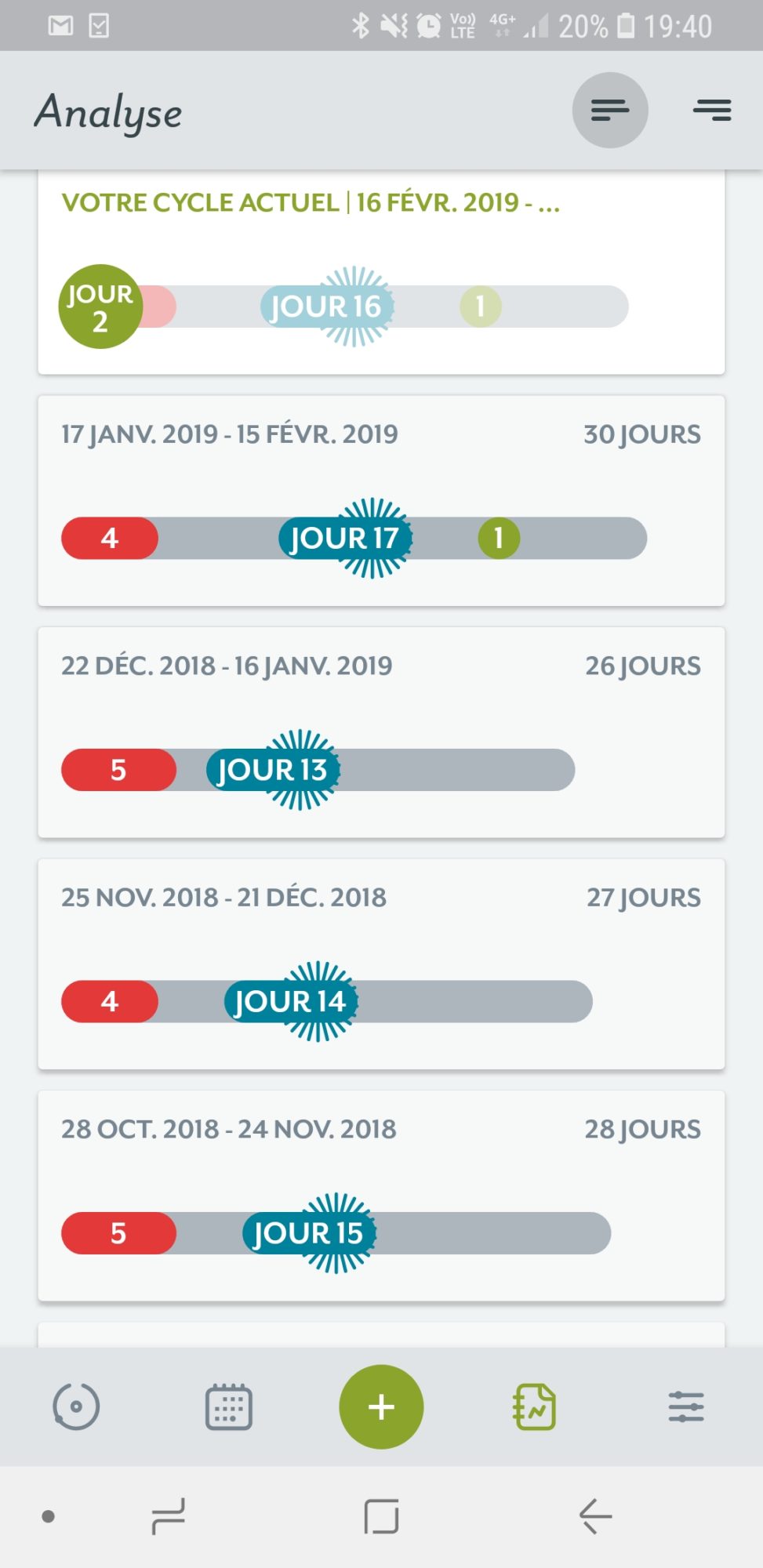This screenshot has height=1568, width=763.
Task: Go back using the system back arrow
Action: (x=595, y=1515)
